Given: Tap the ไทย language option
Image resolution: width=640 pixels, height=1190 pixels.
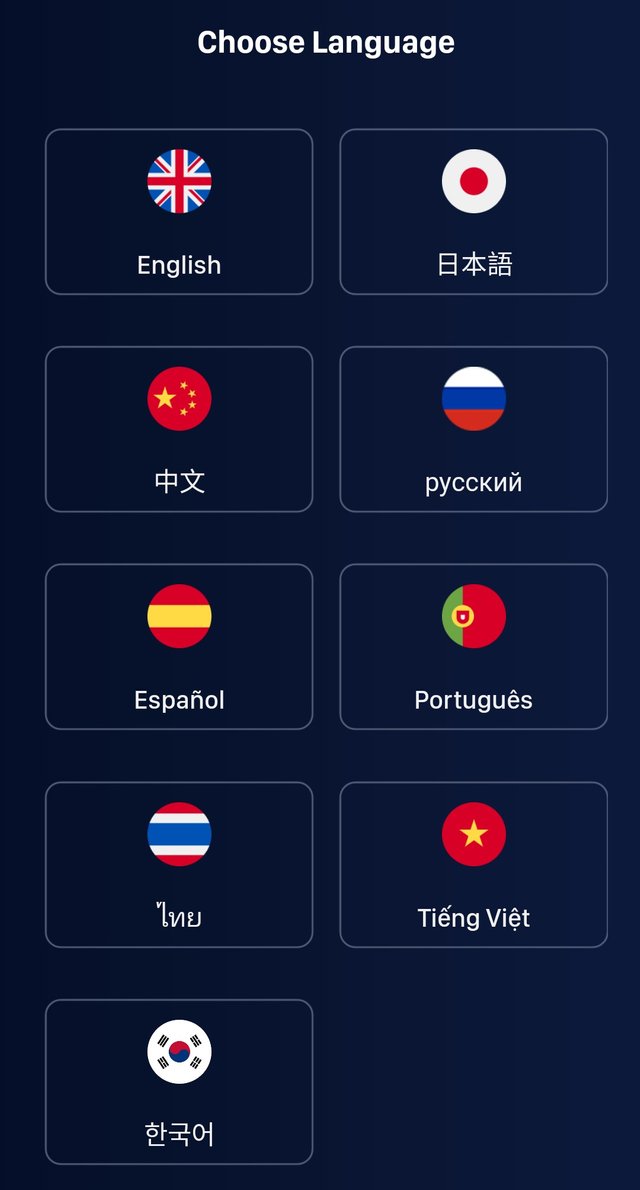Looking at the screenshot, I should [179, 864].
